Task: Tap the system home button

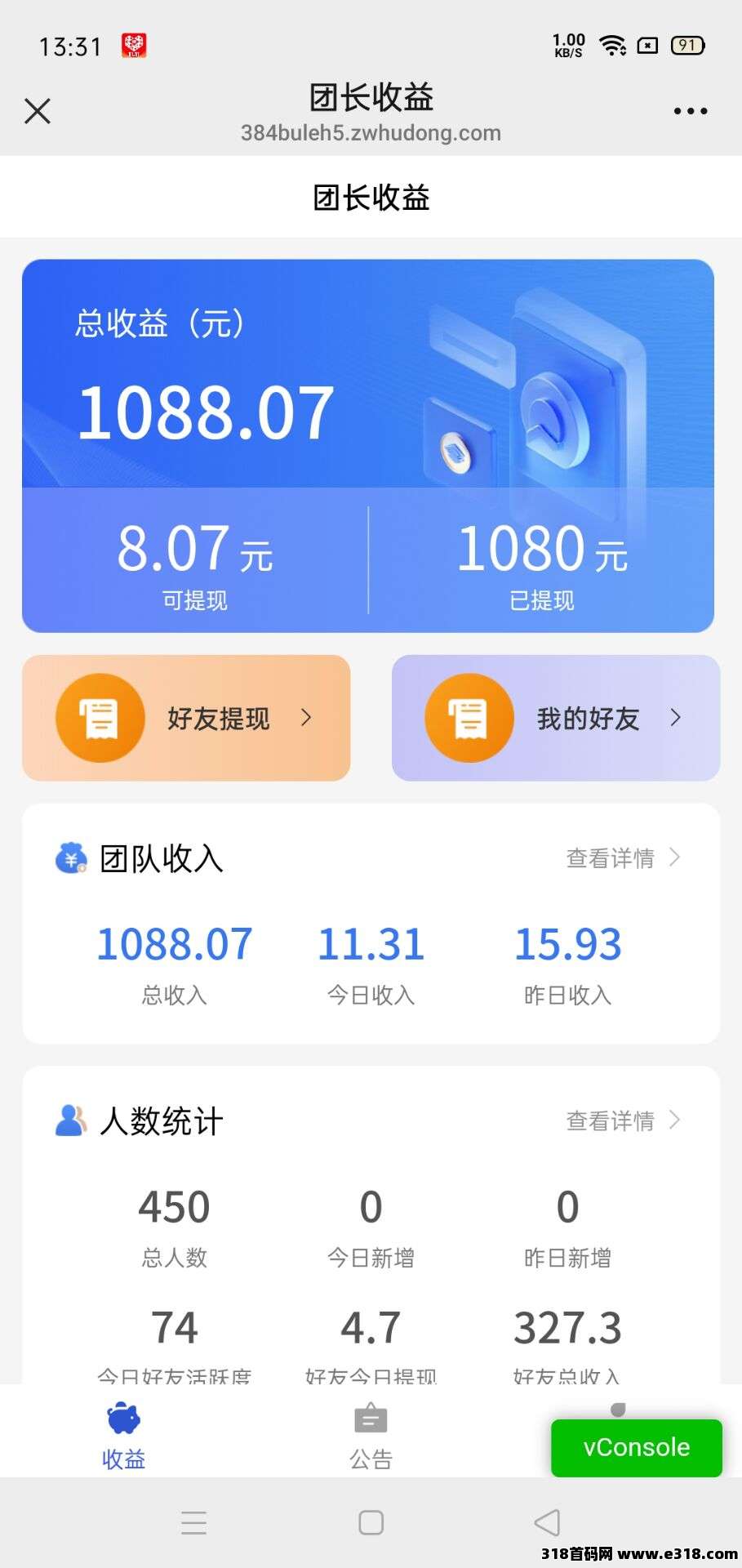Action: point(371,1523)
